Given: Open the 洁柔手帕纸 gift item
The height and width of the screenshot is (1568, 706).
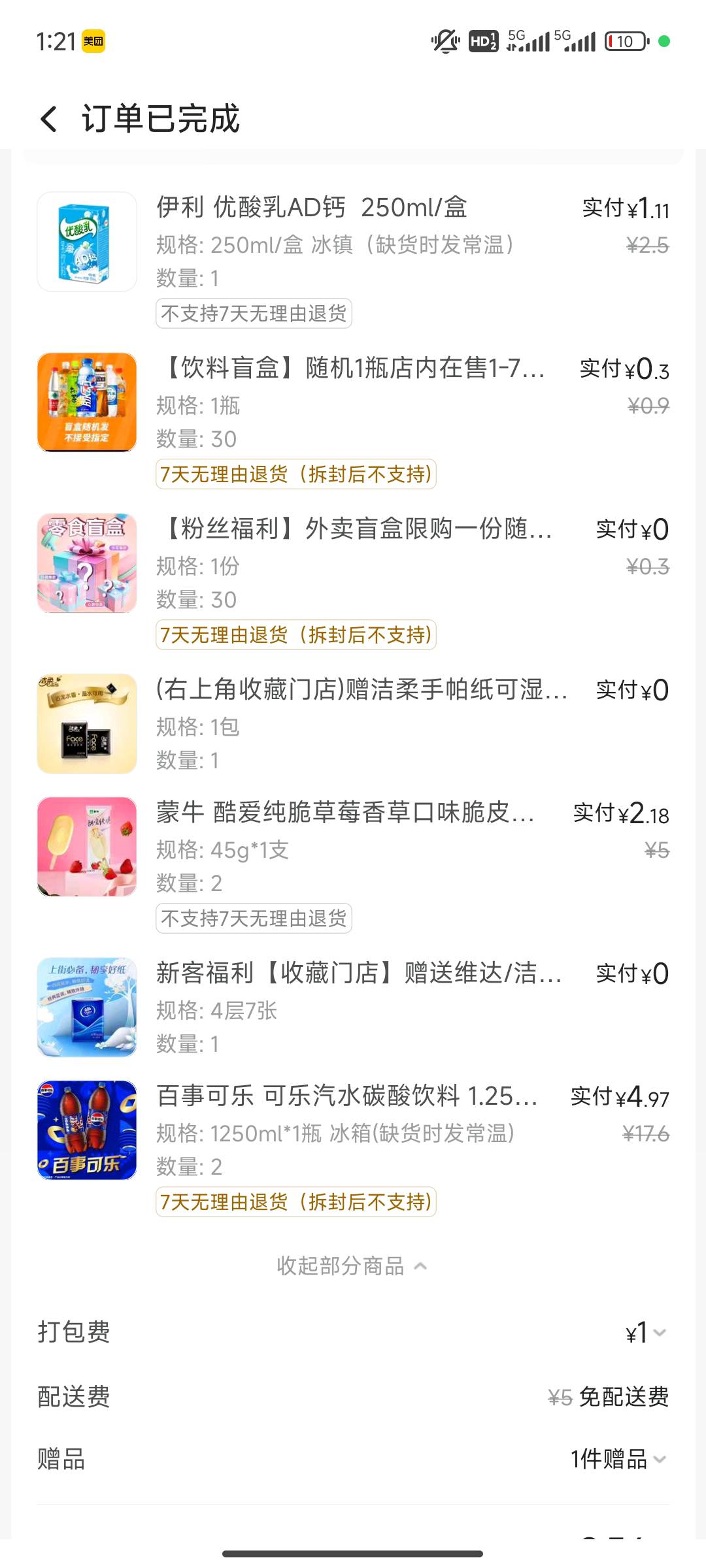Looking at the screenshot, I should pos(353,723).
